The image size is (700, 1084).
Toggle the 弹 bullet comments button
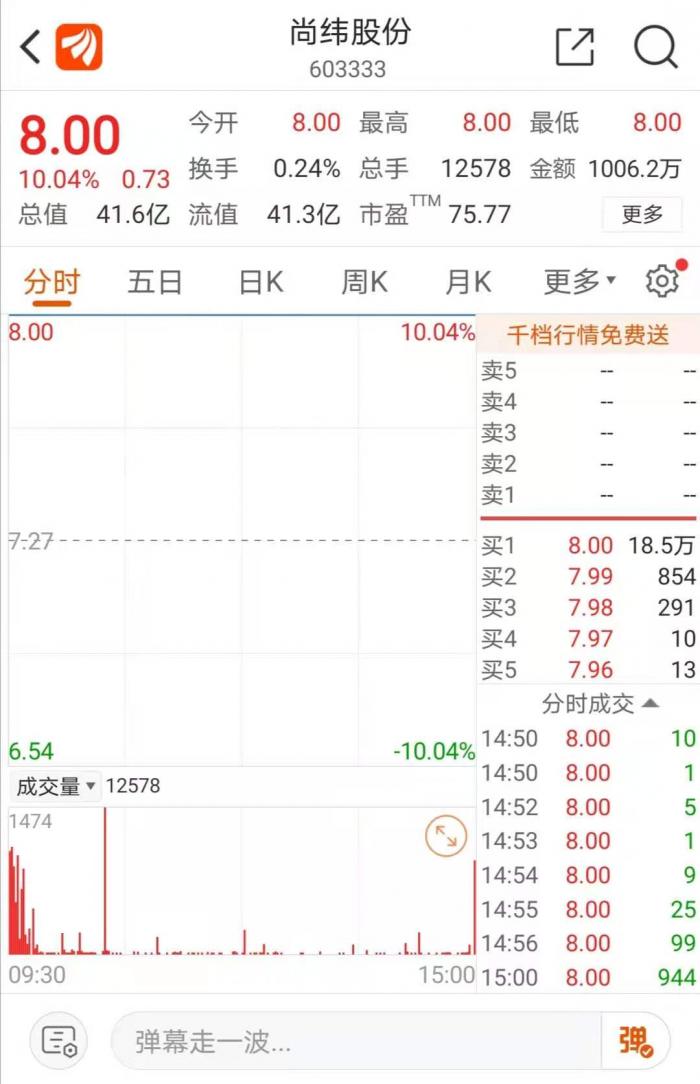click(636, 1041)
